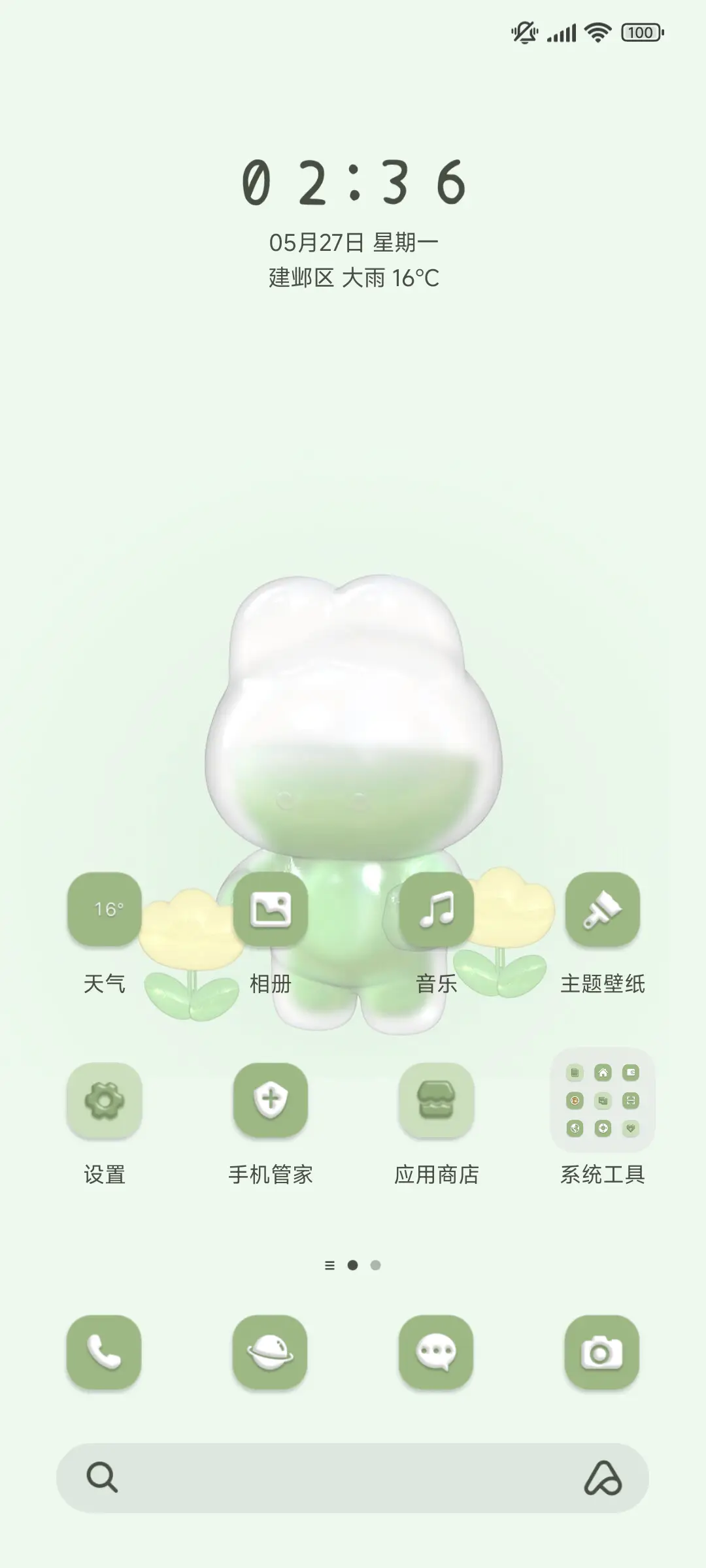
Task: Tap the date 05月27日 星期一
Action: [x=353, y=242]
